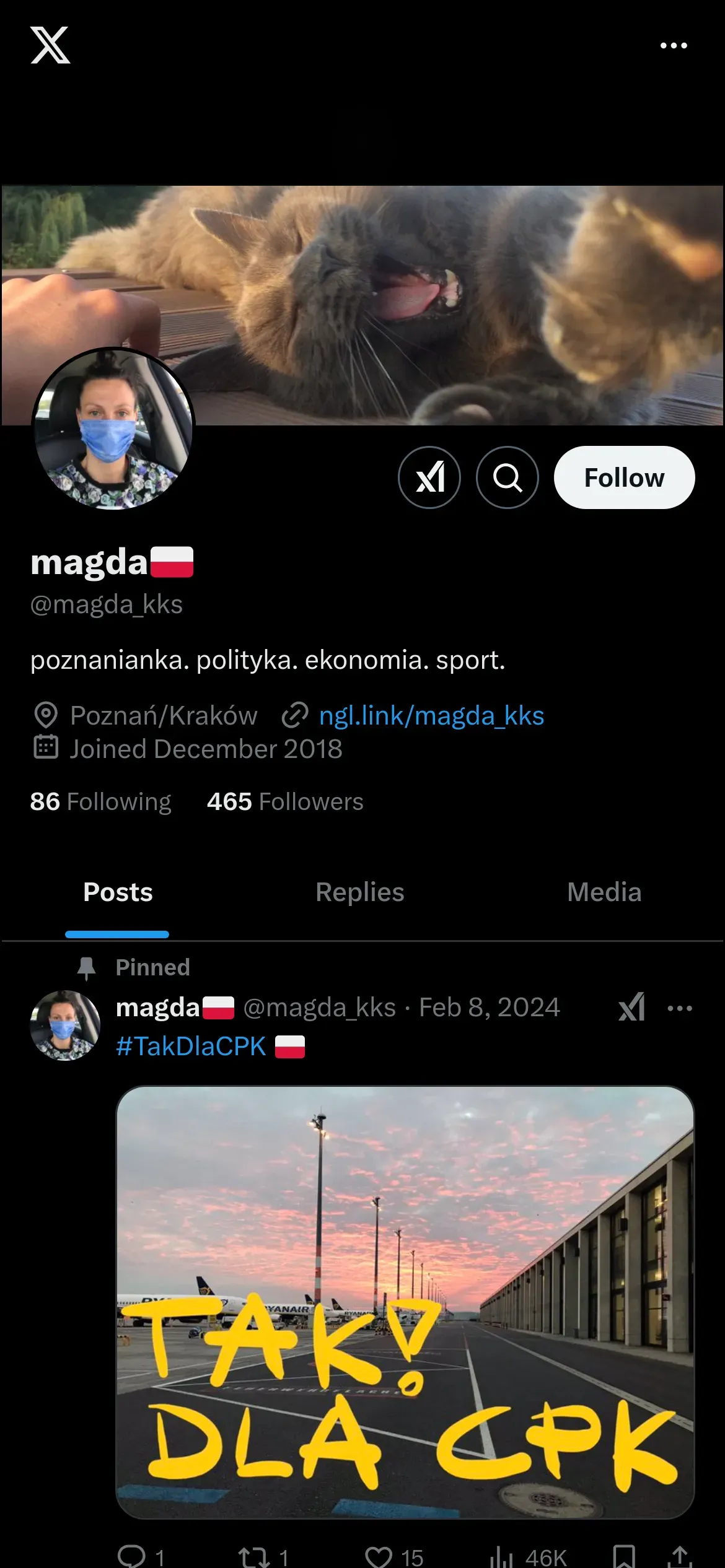Search this profile's posts
725x1568 pixels.
(x=507, y=477)
